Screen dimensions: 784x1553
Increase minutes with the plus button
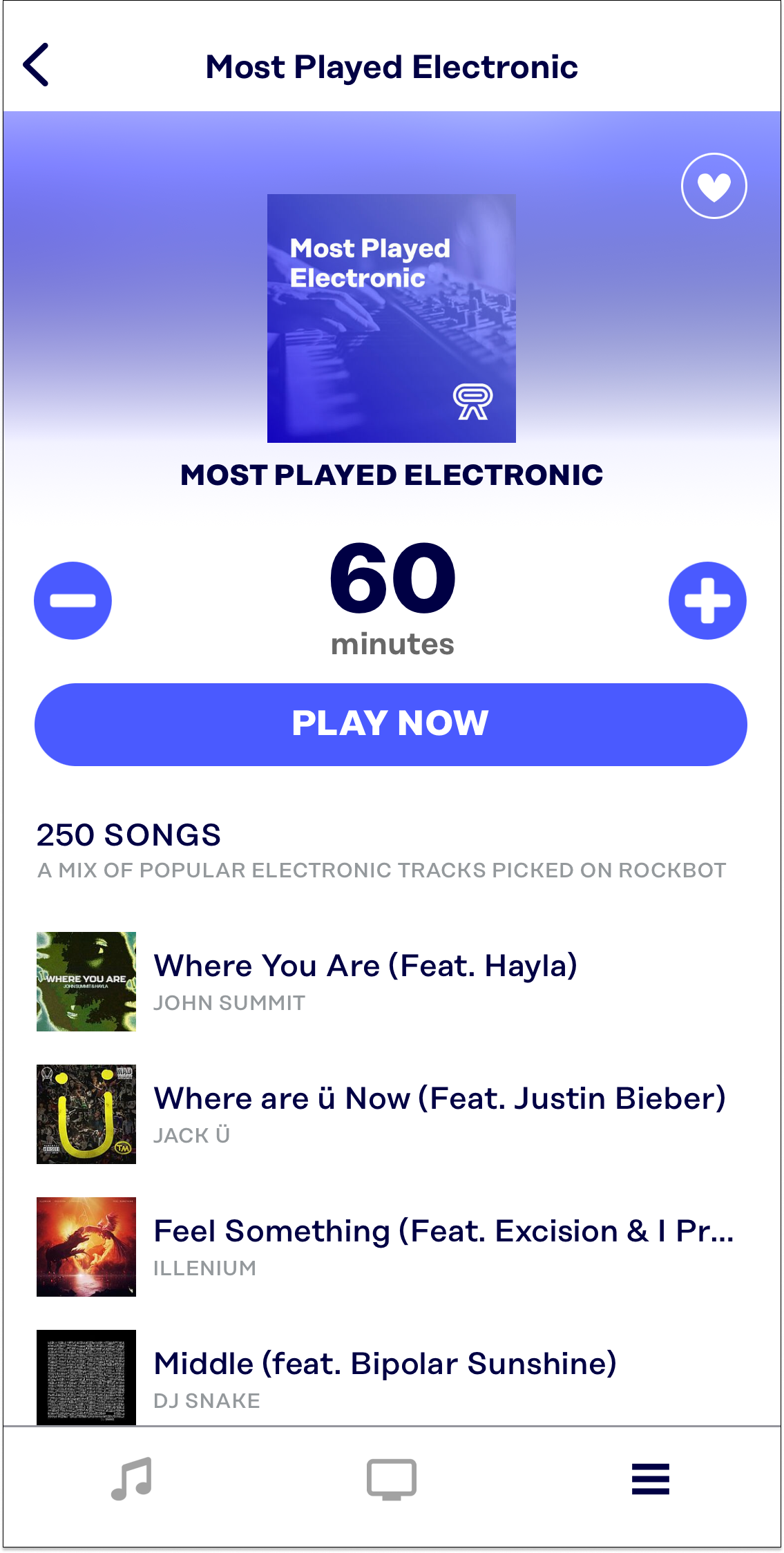pos(707,600)
